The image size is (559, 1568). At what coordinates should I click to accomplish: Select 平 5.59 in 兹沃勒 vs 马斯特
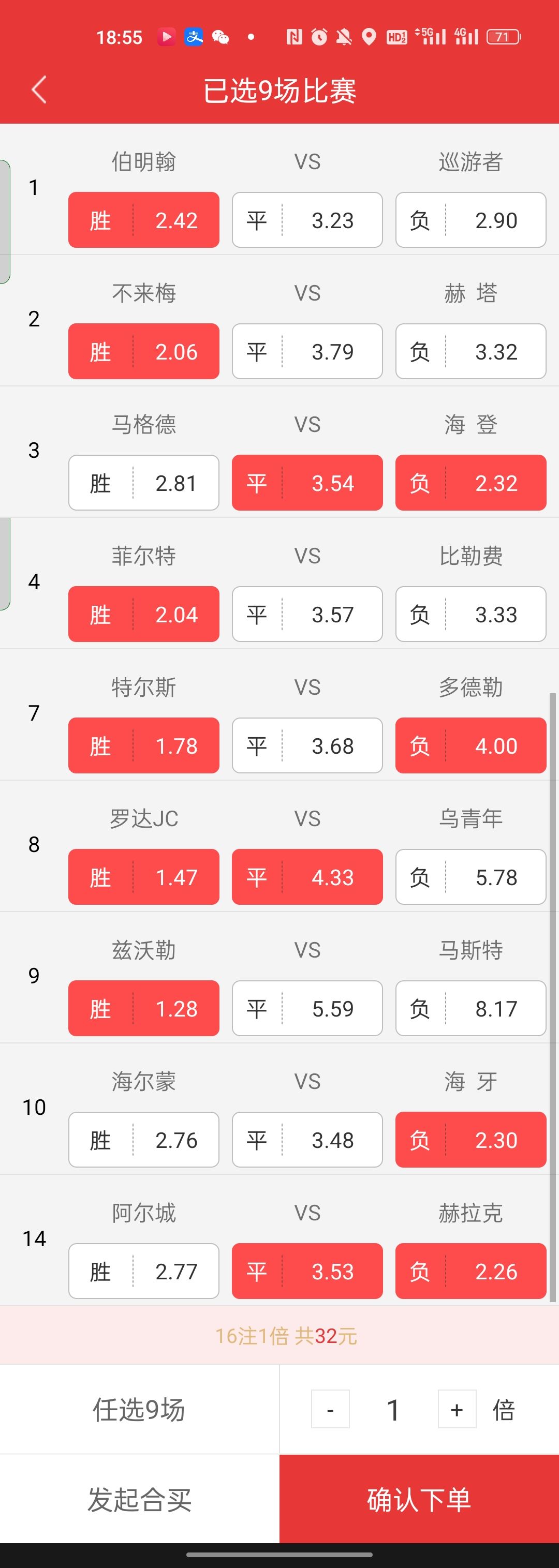(307, 1009)
